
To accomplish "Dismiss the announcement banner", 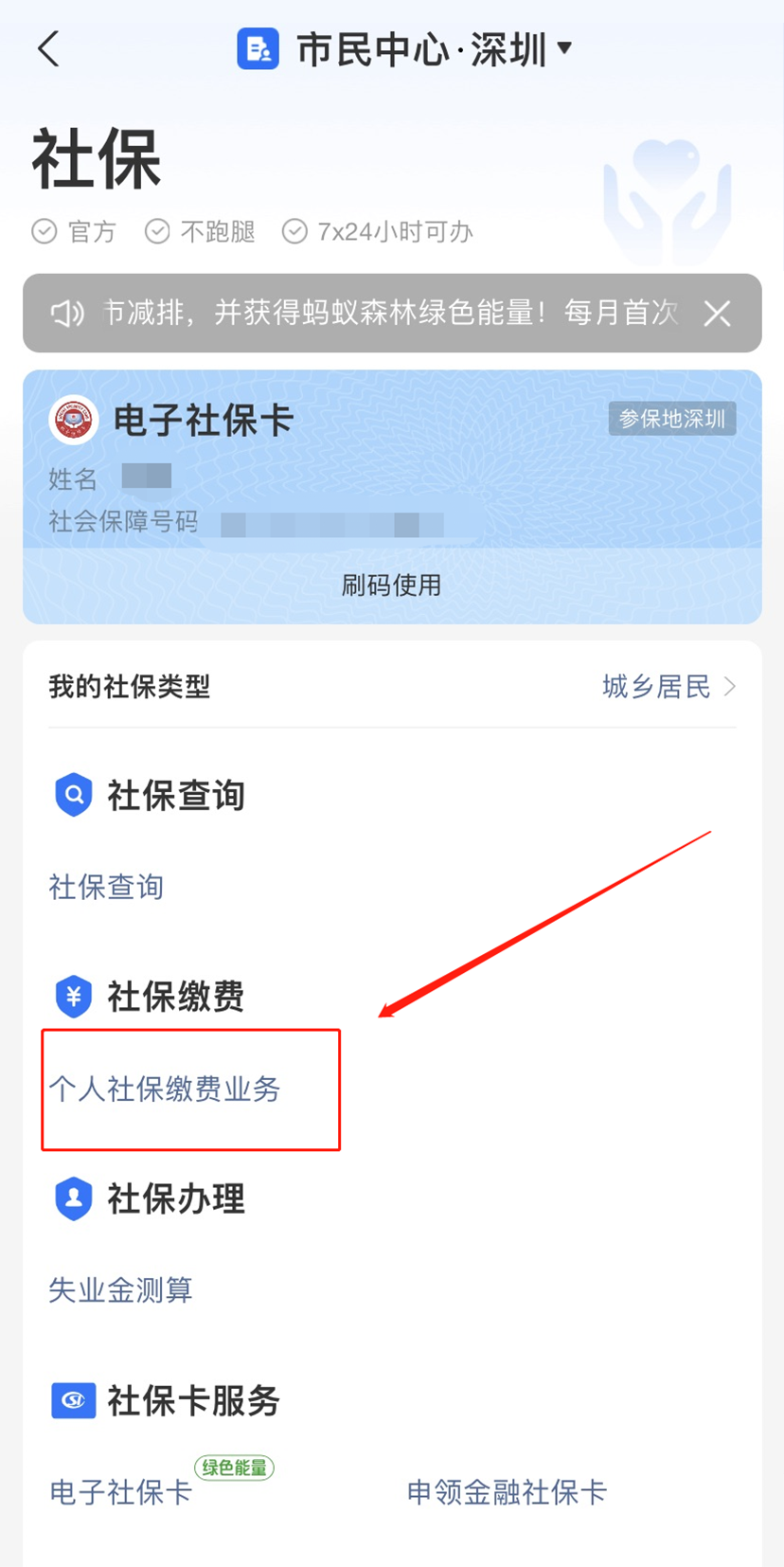I will pos(717,314).
